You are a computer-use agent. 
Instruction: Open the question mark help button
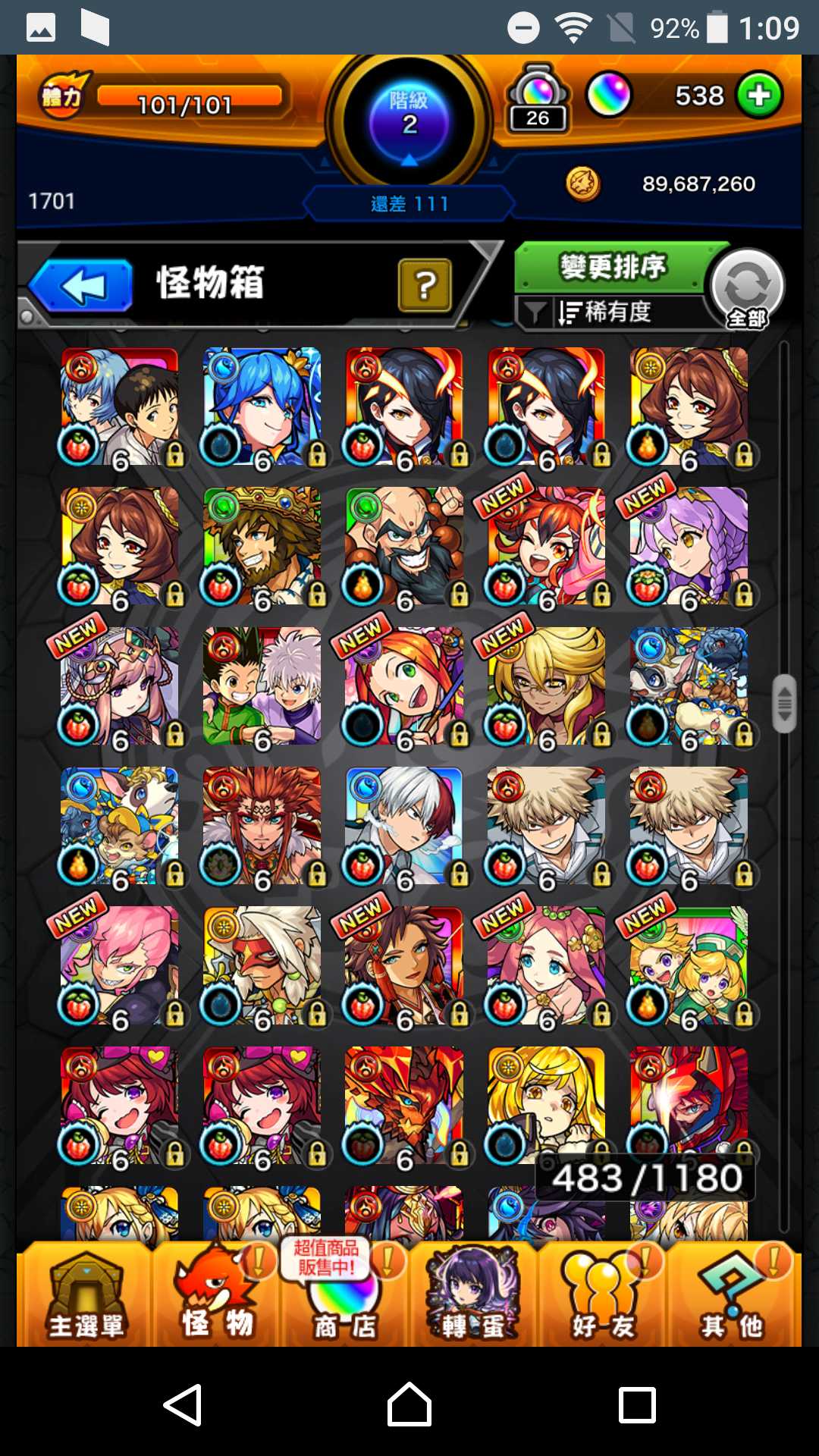point(425,285)
